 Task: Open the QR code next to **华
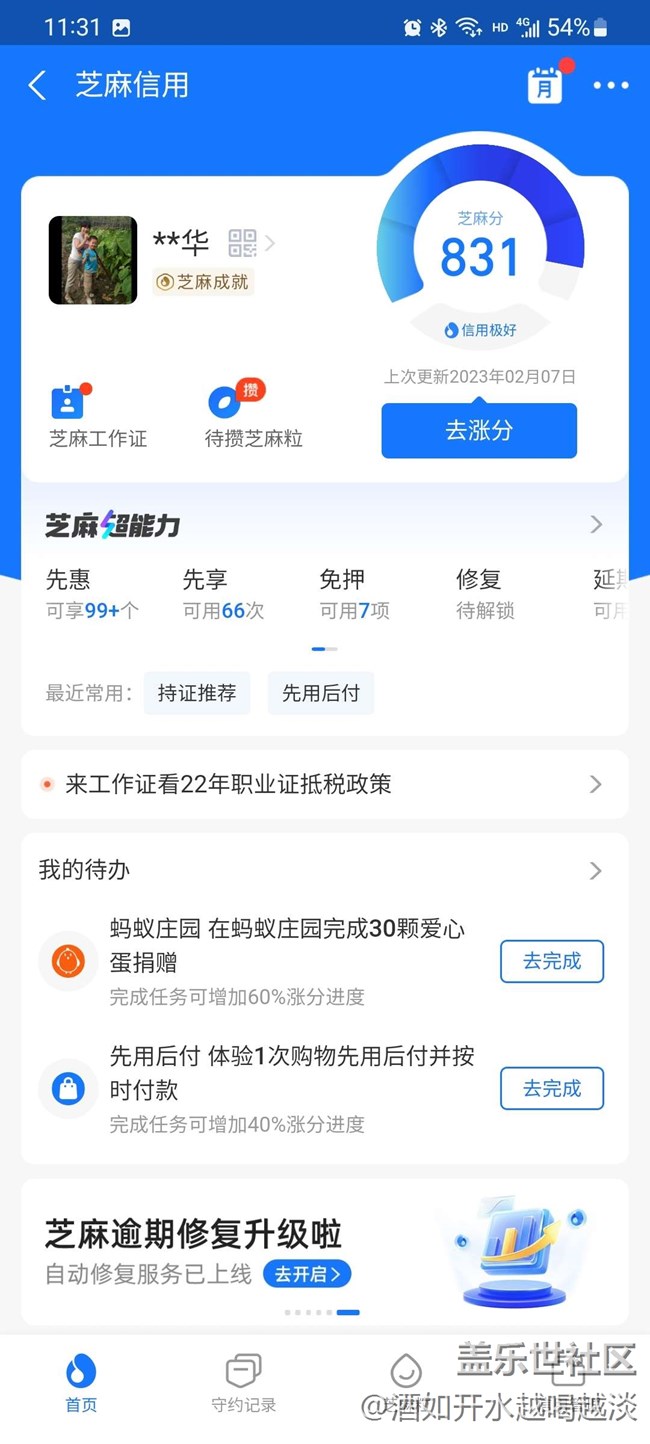click(x=243, y=242)
